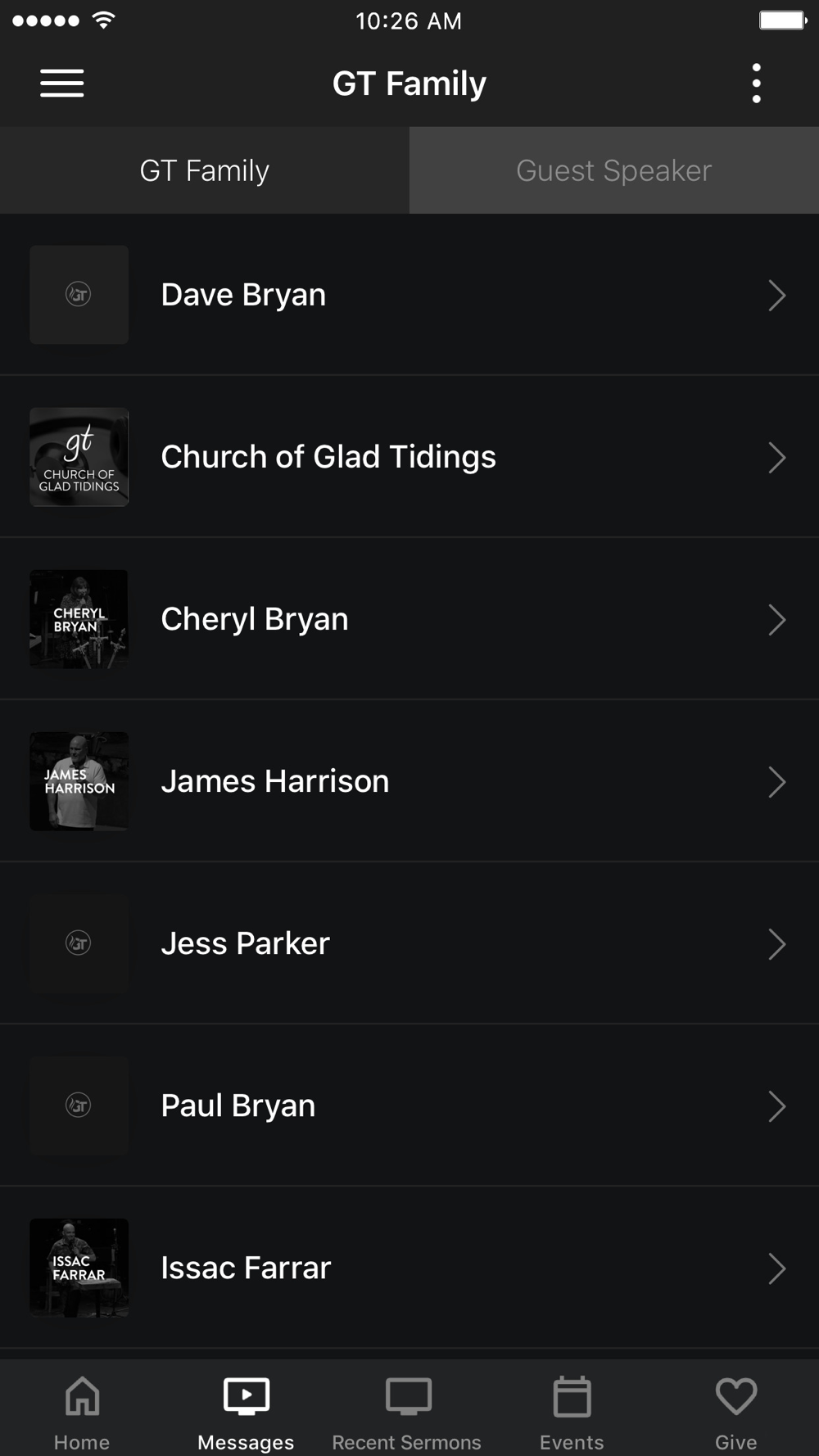
Task: Open Dave Bryan's messages
Action: pos(409,295)
